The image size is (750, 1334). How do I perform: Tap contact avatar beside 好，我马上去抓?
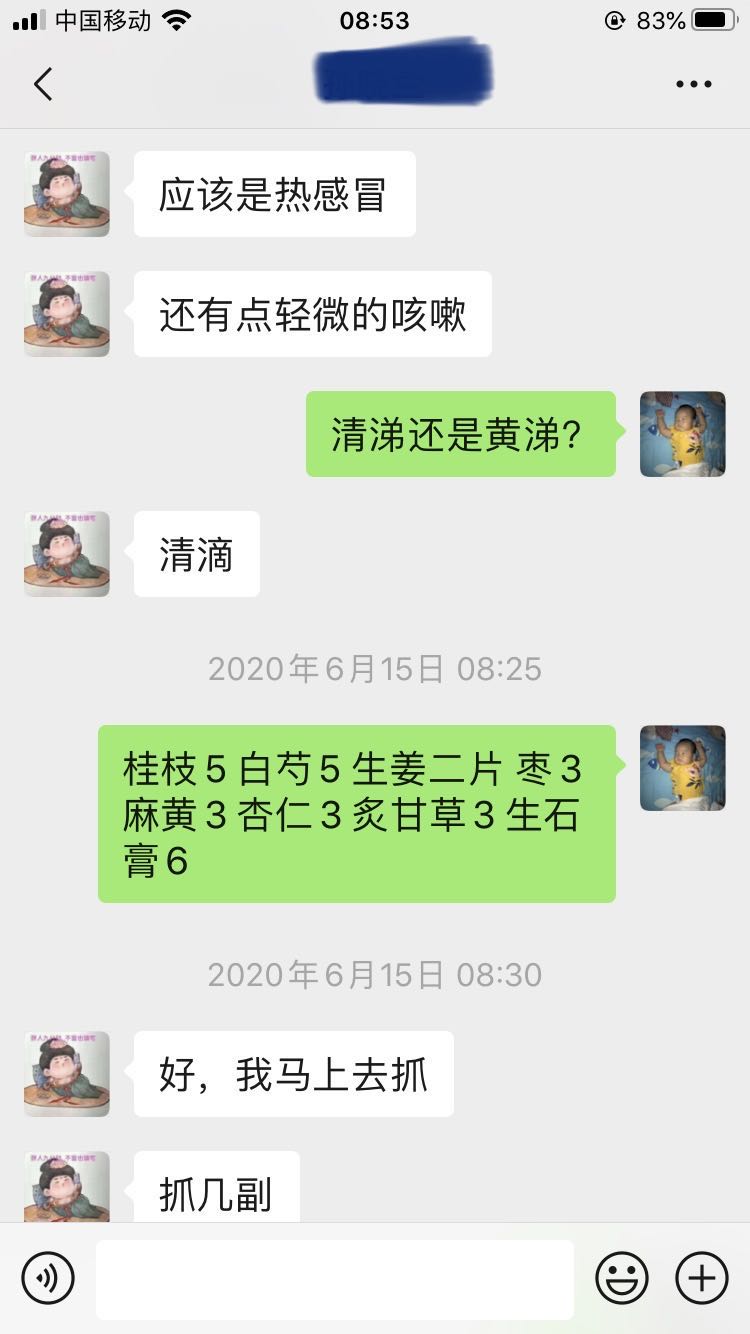67,1074
